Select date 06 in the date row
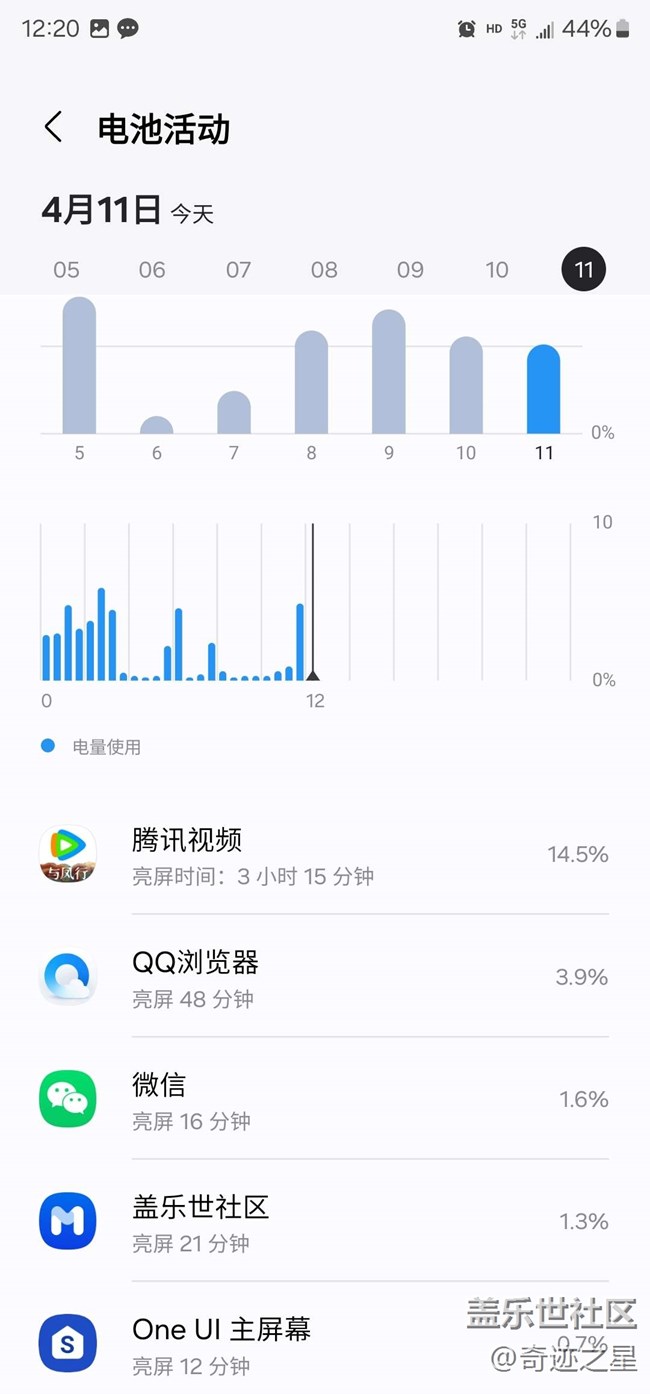The image size is (650, 1394). (x=152, y=270)
